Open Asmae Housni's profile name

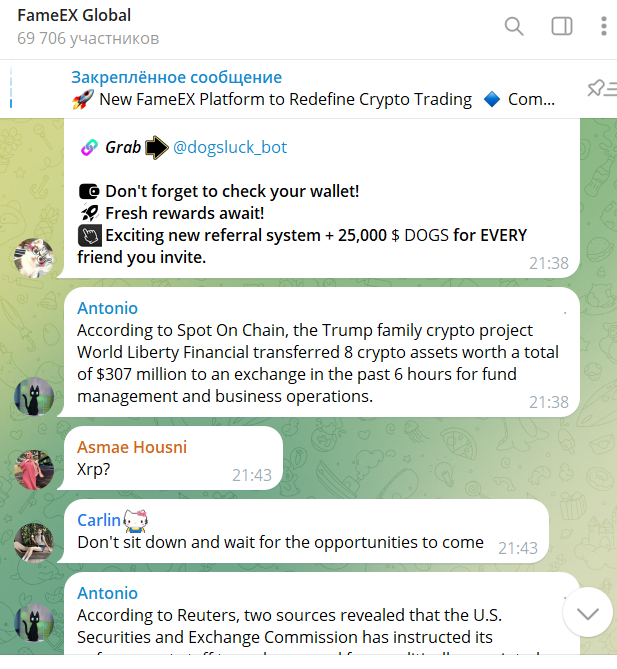pos(132,447)
